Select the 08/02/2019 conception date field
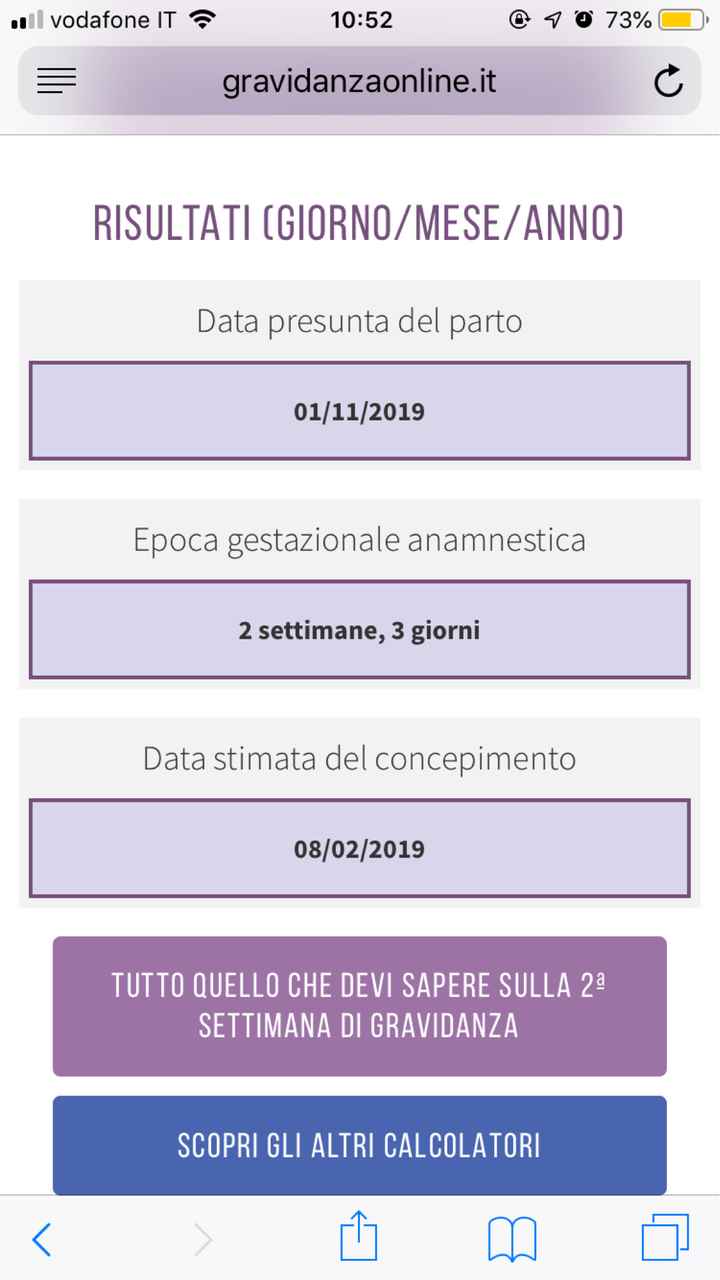The height and width of the screenshot is (1280, 720). click(x=359, y=848)
